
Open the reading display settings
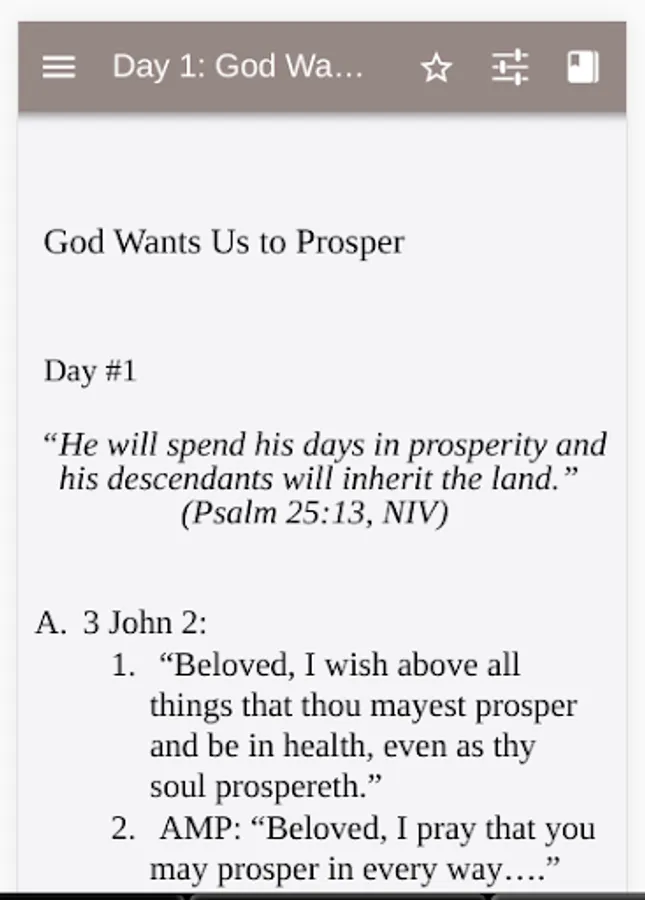coord(509,67)
